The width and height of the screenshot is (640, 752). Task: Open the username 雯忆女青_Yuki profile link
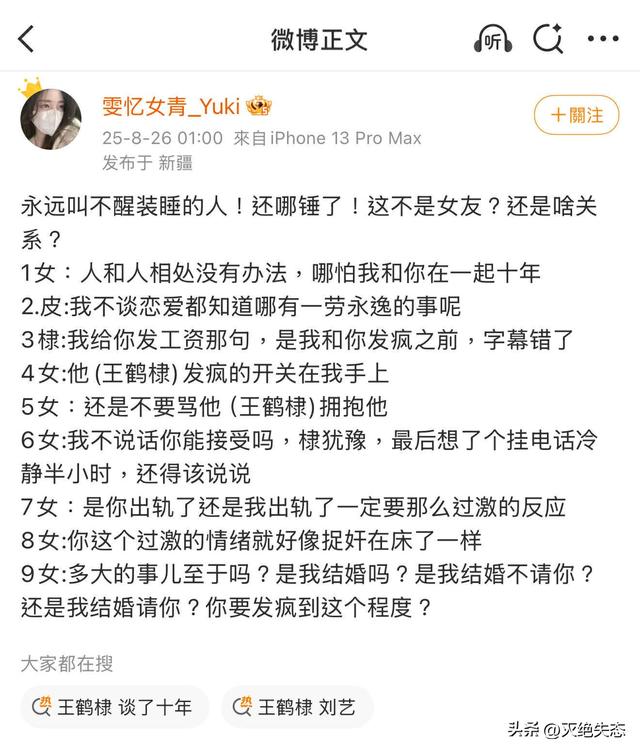177,107
